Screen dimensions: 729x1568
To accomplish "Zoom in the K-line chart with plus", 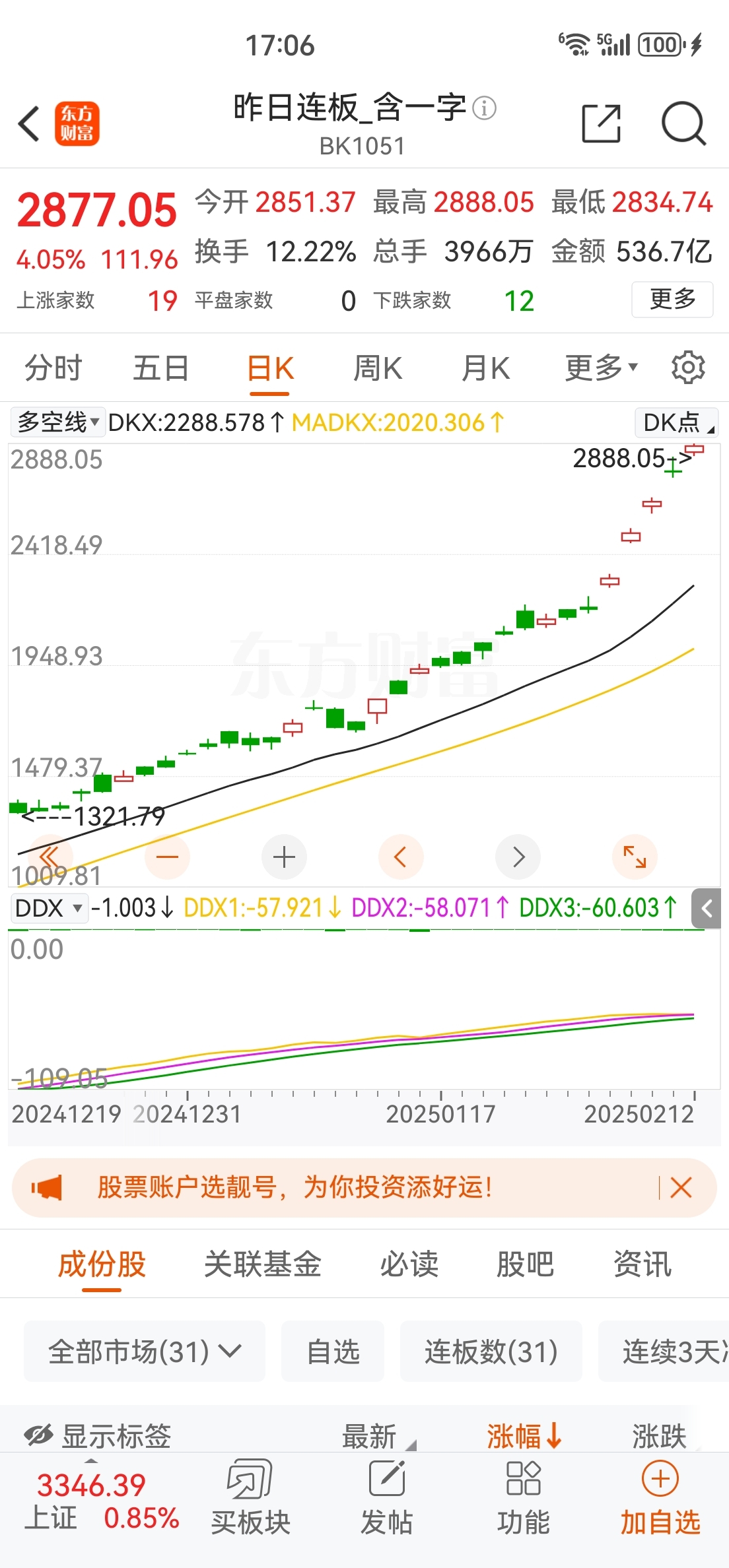I will coord(284,857).
